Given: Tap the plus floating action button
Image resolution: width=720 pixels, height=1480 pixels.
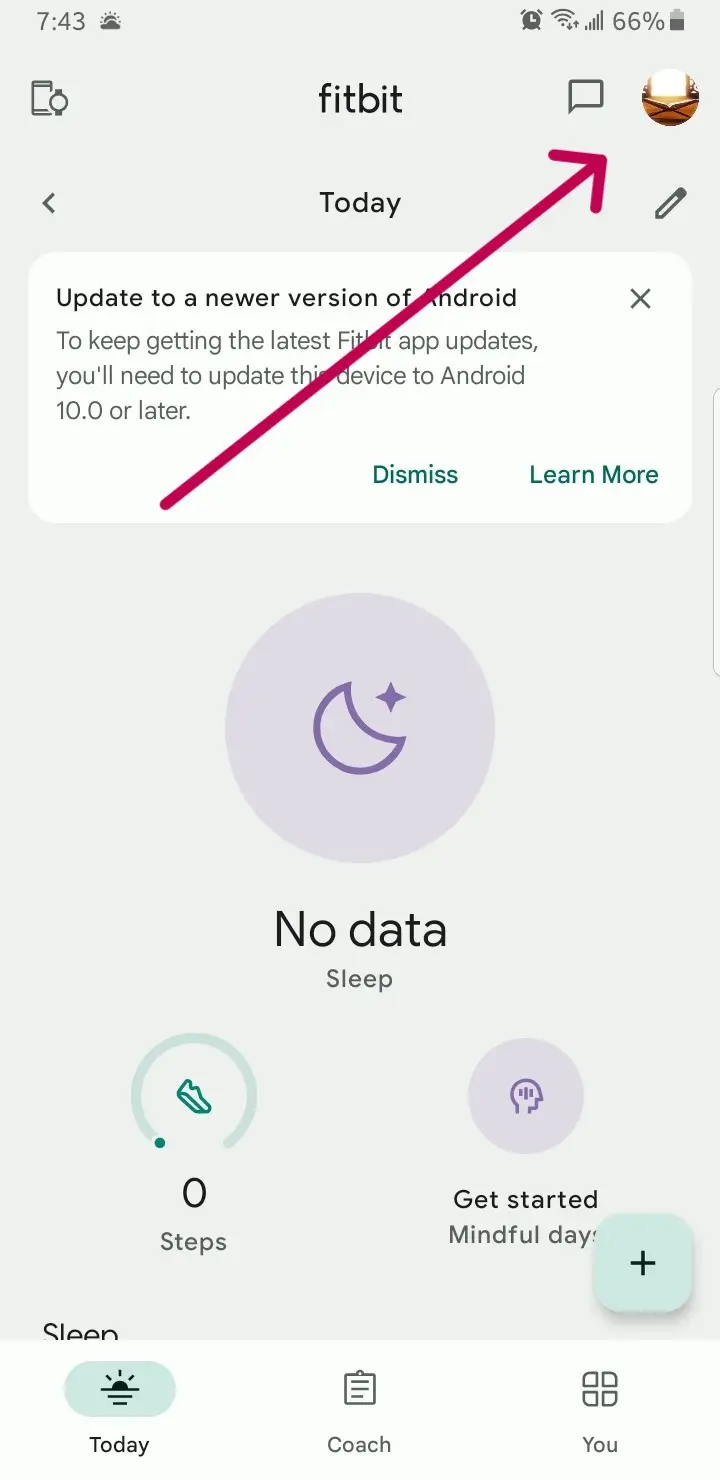Looking at the screenshot, I should [x=643, y=1263].
